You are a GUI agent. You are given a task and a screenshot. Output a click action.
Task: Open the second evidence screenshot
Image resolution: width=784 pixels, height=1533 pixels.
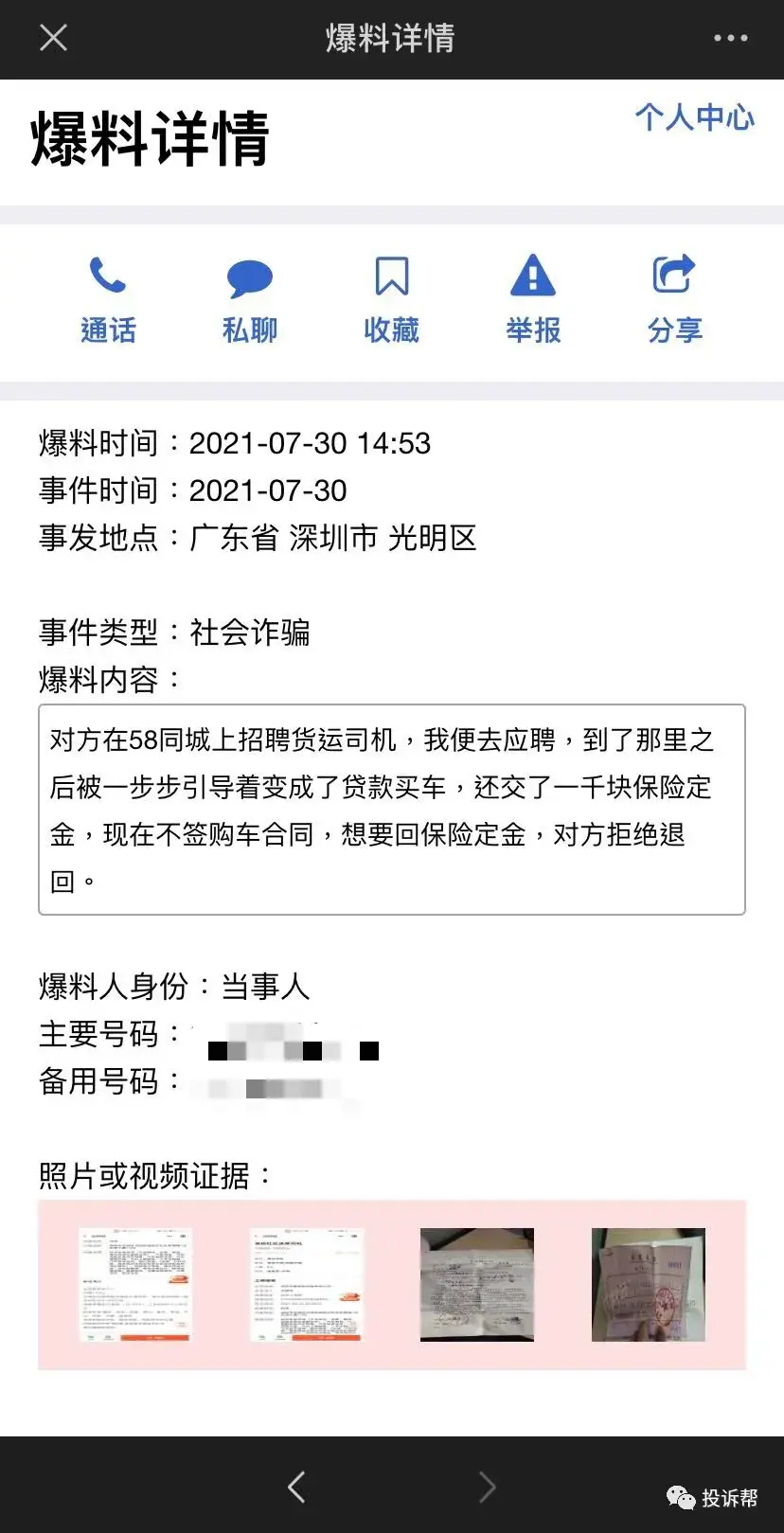(x=306, y=1284)
